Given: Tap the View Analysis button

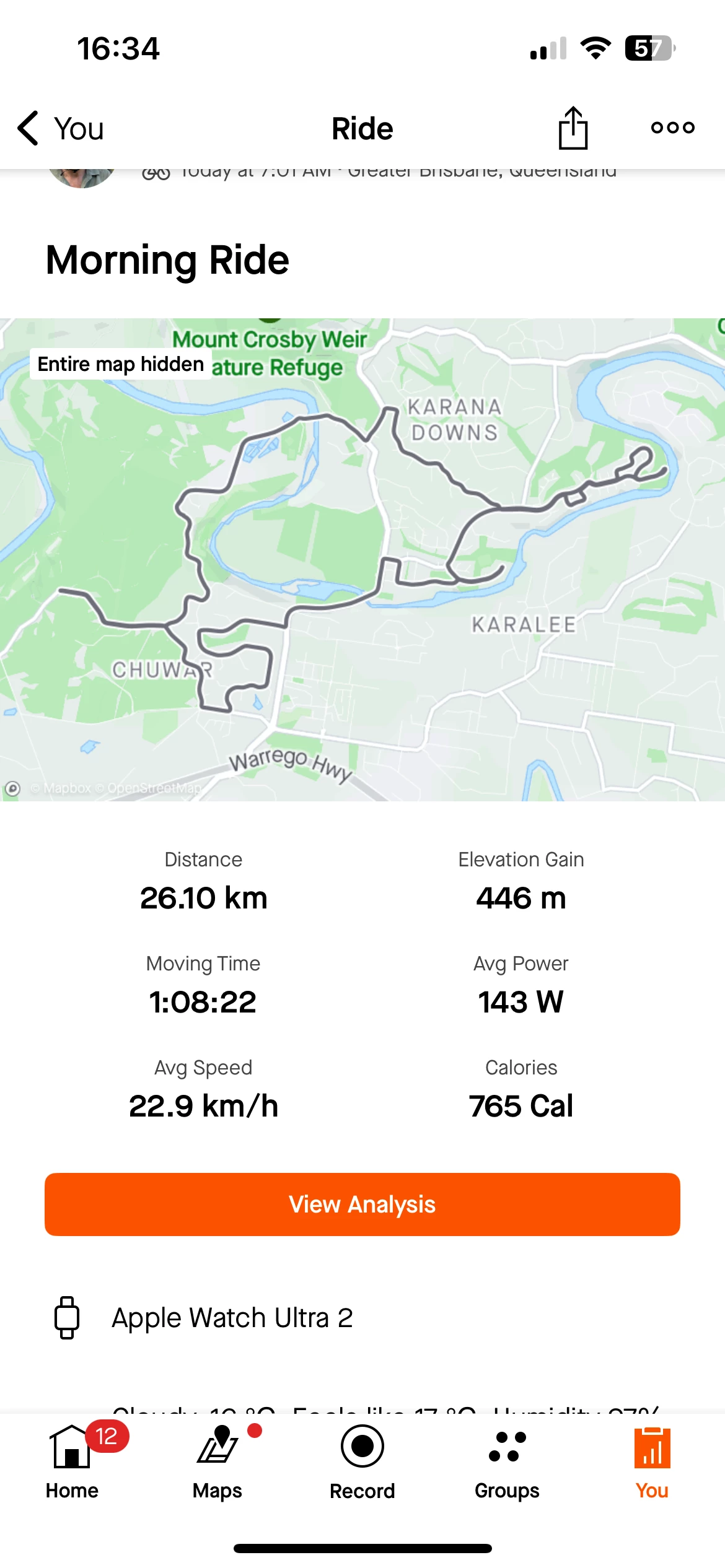Looking at the screenshot, I should [x=362, y=1204].
